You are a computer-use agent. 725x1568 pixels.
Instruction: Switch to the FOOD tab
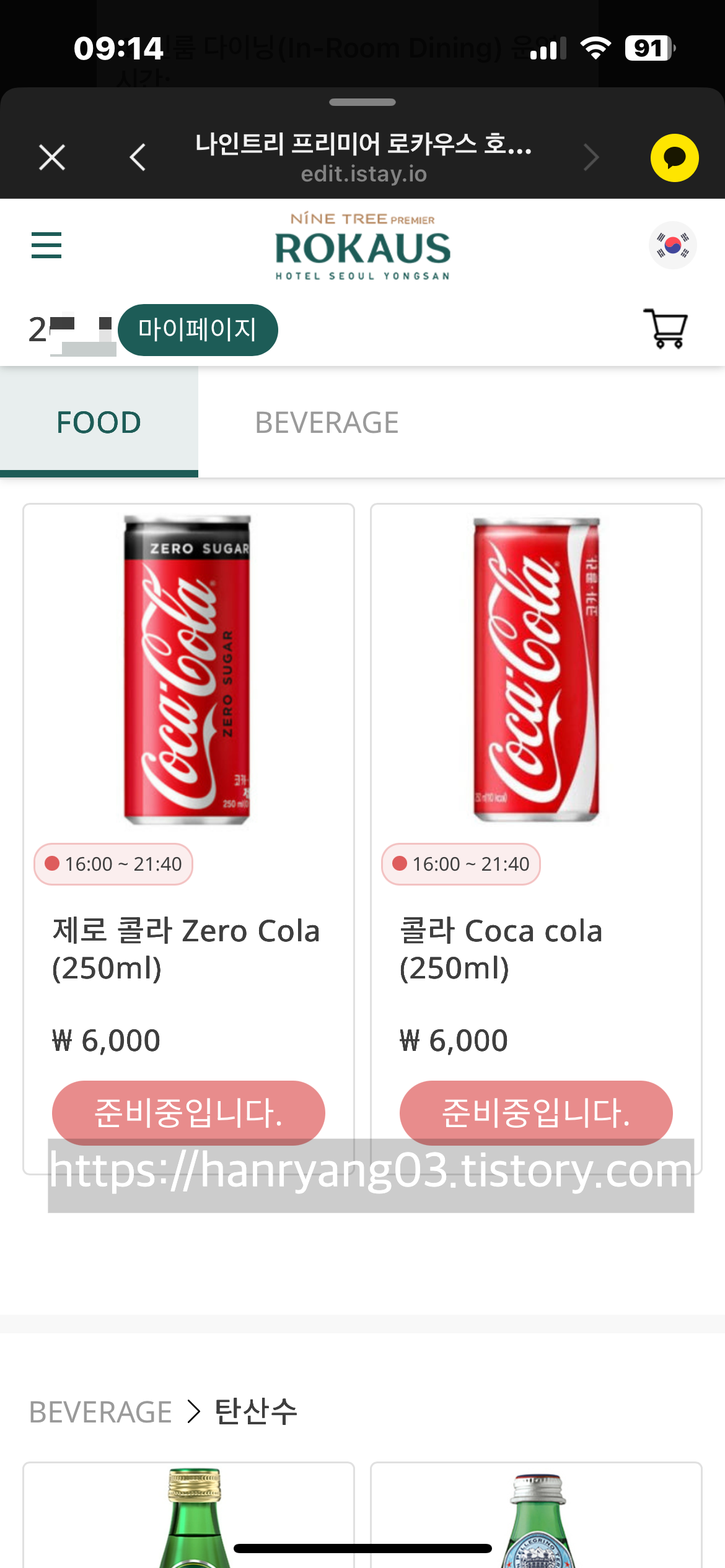(99, 422)
